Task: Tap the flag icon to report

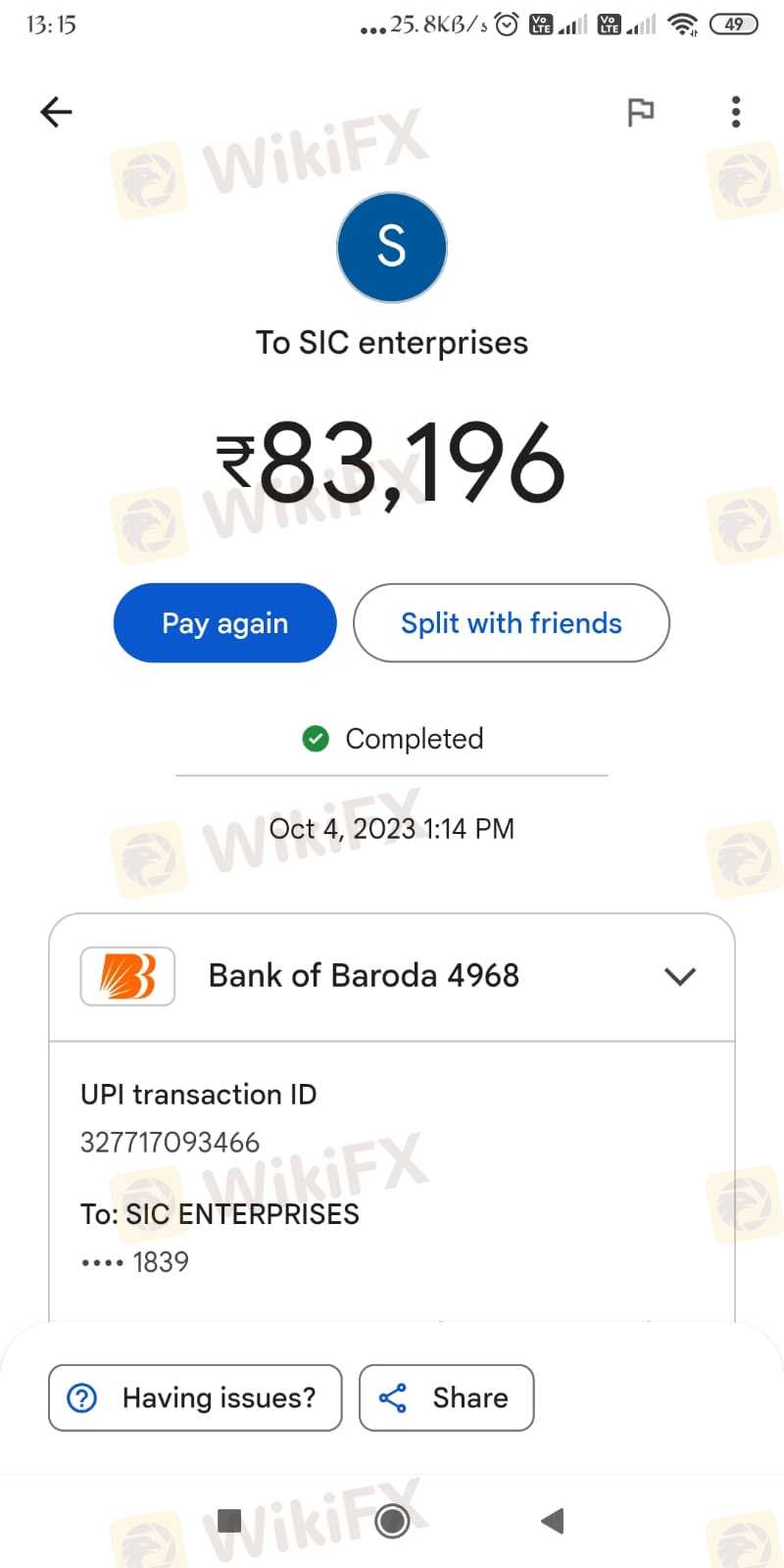Action: [640, 112]
